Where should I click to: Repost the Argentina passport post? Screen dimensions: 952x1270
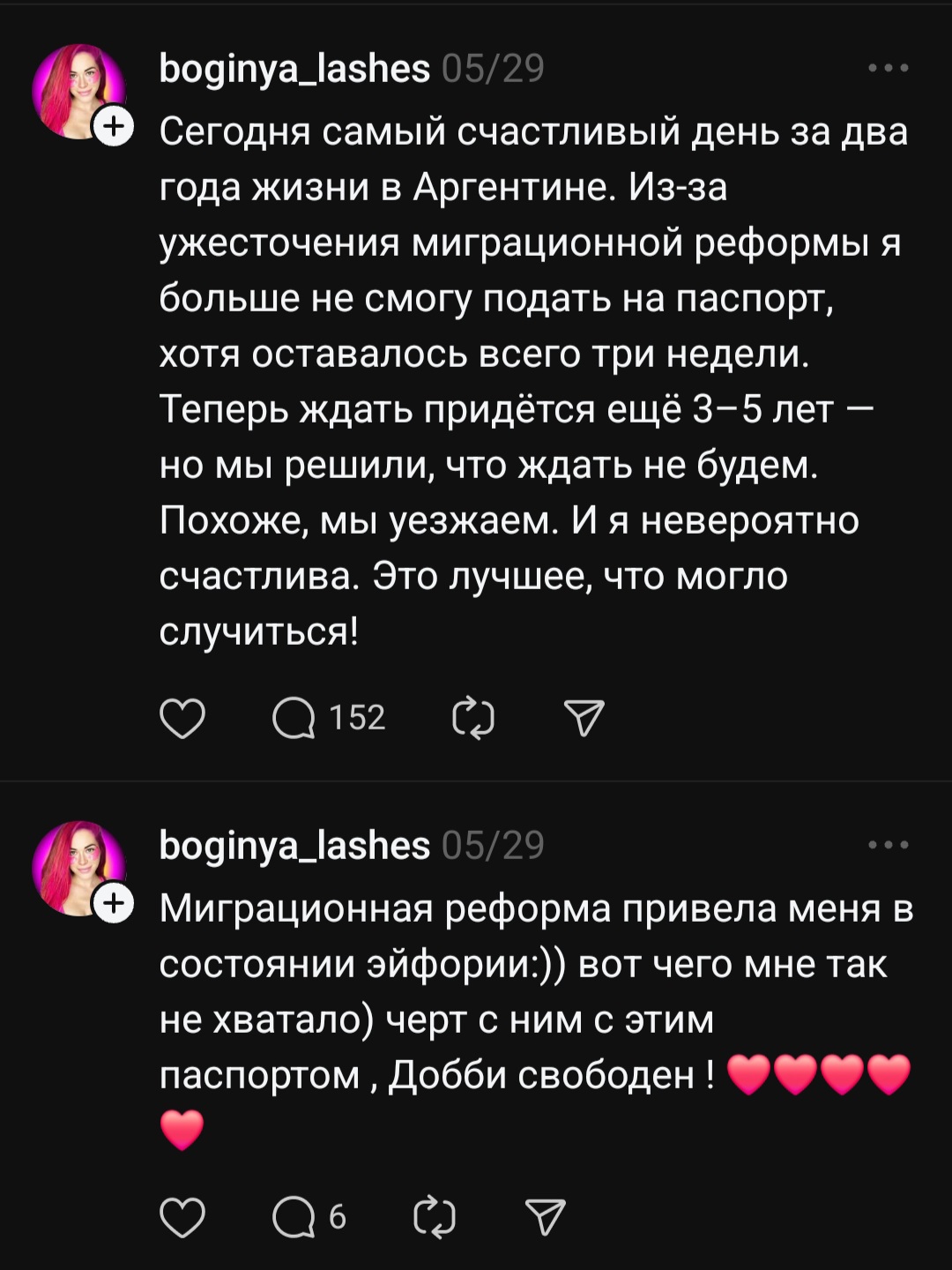coord(473,718)
